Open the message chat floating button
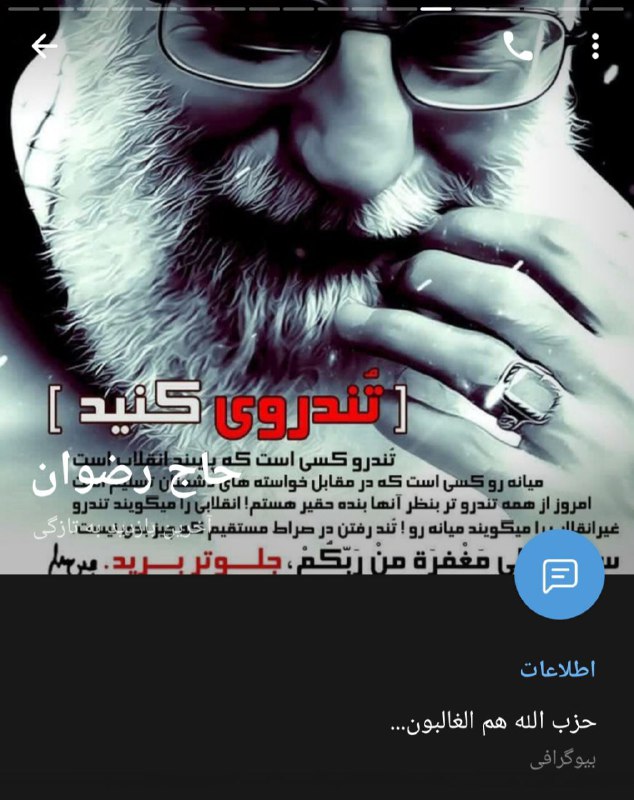Image resolution: width=634 pixels, height=800 pixels. 560,575
